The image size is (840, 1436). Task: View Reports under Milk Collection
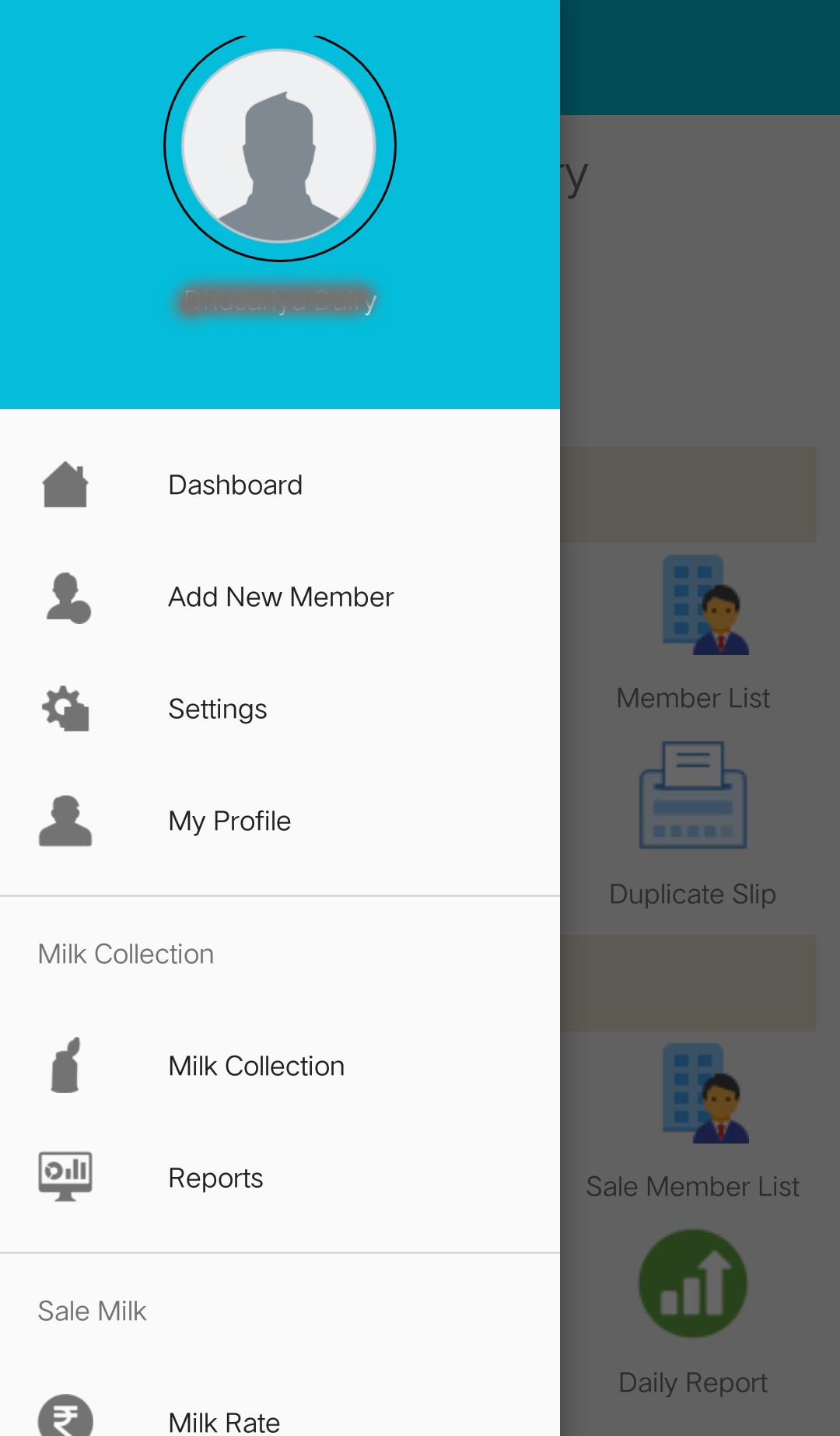215,1179
